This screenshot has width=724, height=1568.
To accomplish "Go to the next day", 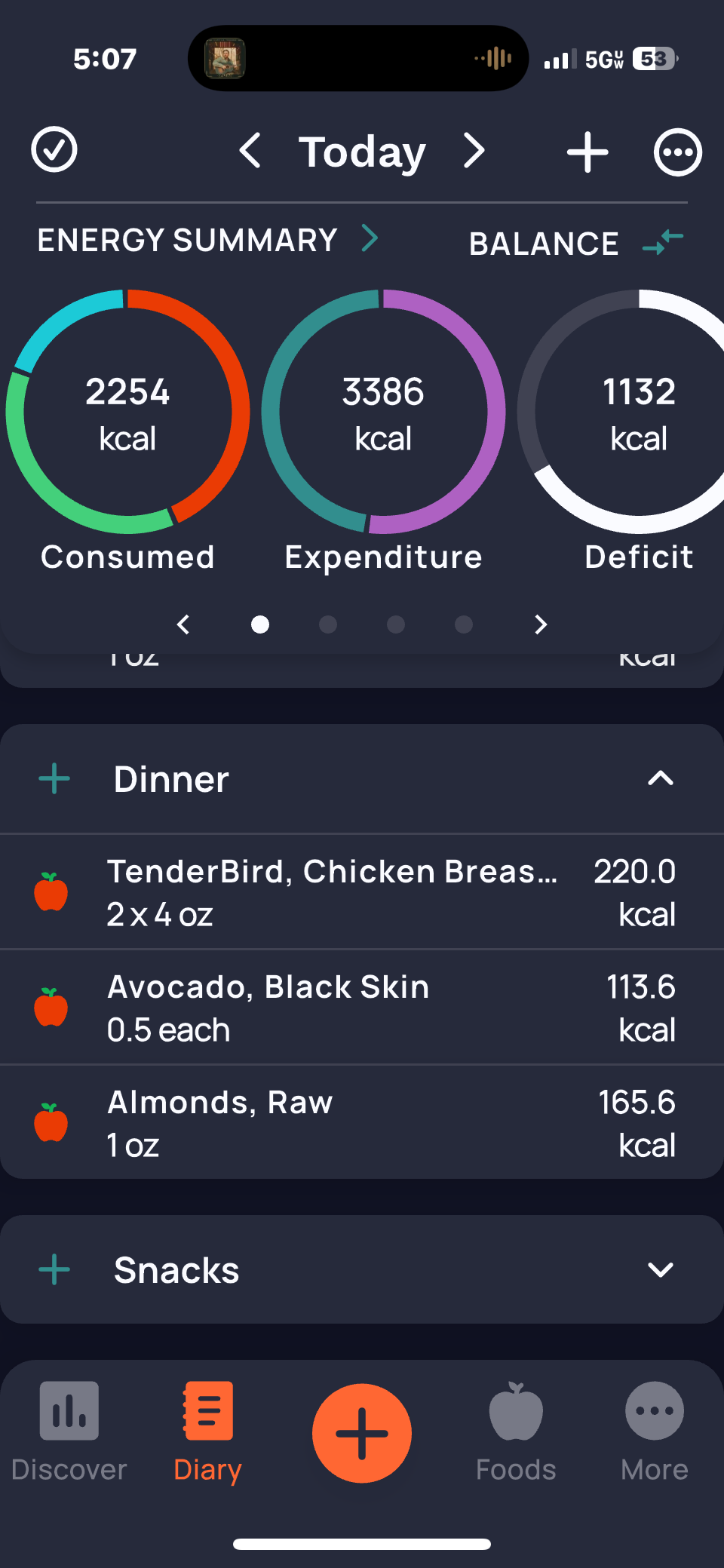I will tap(474, 151).
